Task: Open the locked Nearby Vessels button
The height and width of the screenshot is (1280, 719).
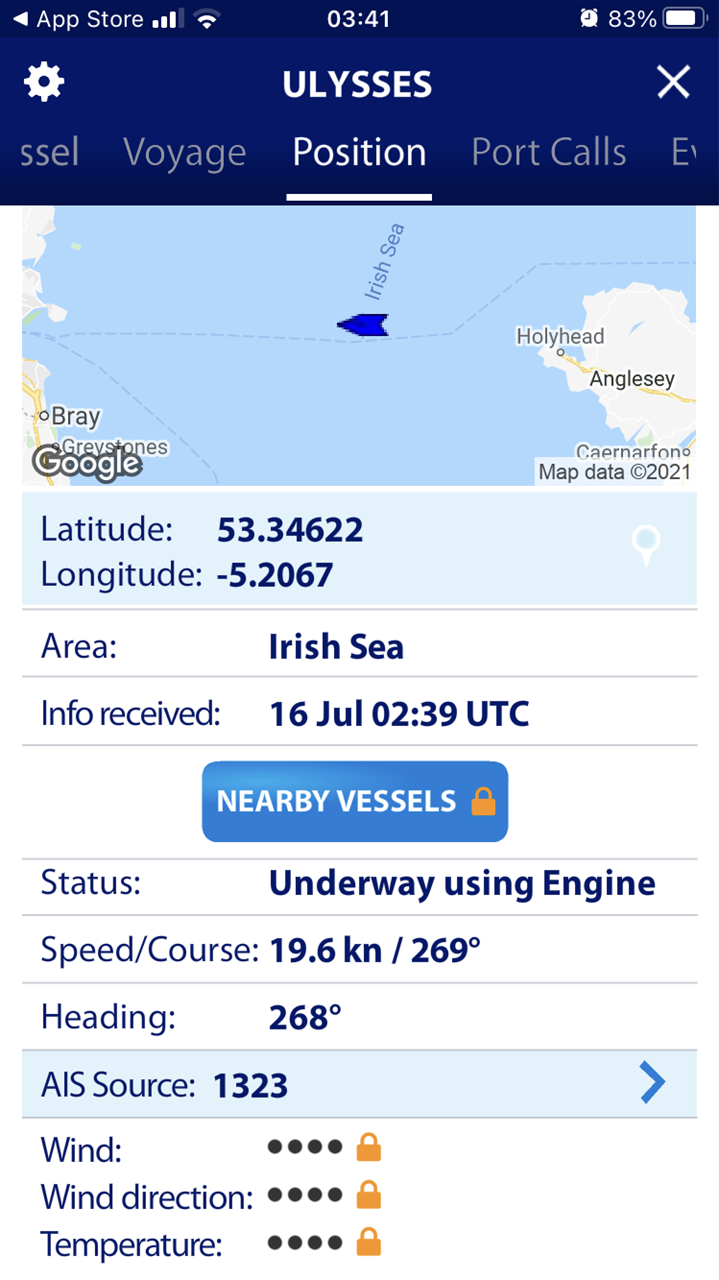Action: coord(355,801)
